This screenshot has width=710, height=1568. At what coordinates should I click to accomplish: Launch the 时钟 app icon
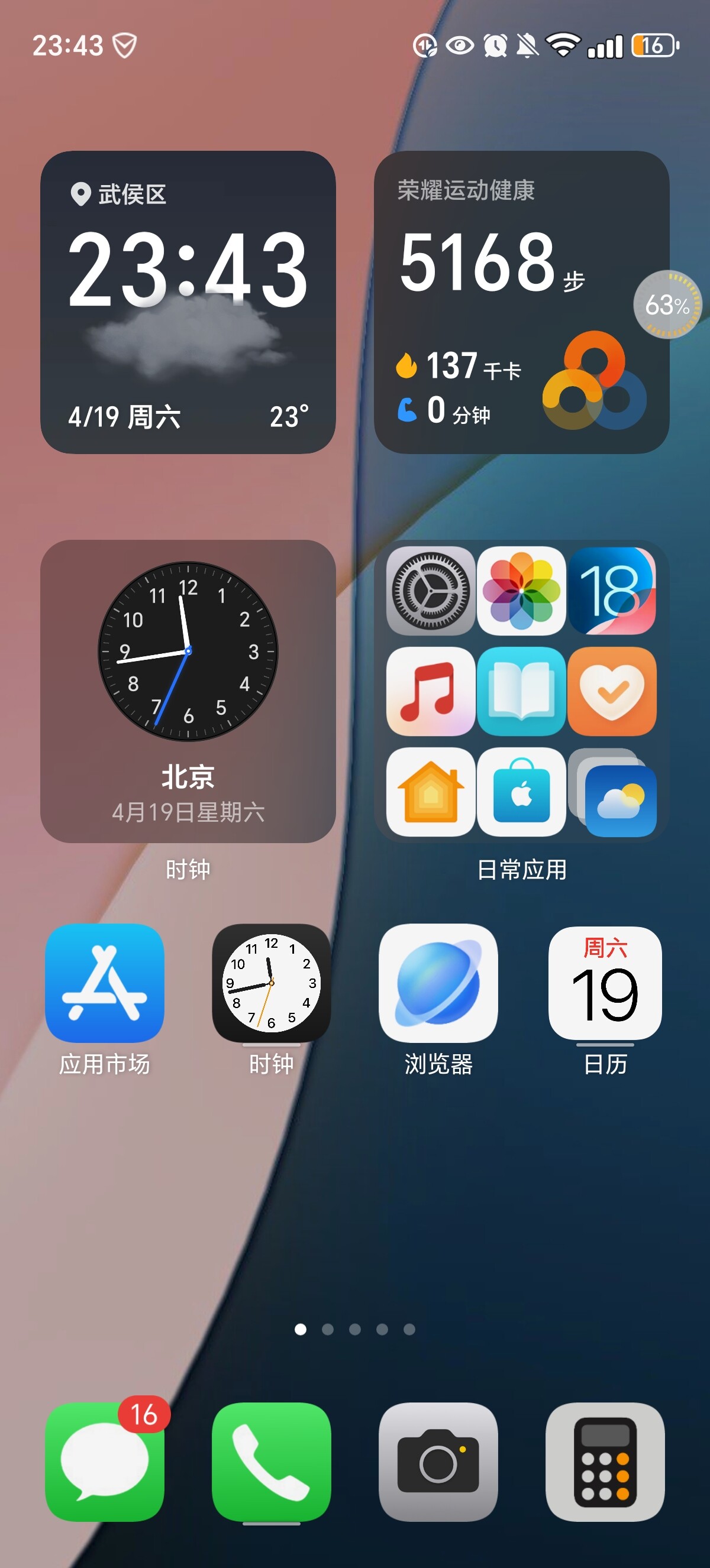tap(272, 983)
